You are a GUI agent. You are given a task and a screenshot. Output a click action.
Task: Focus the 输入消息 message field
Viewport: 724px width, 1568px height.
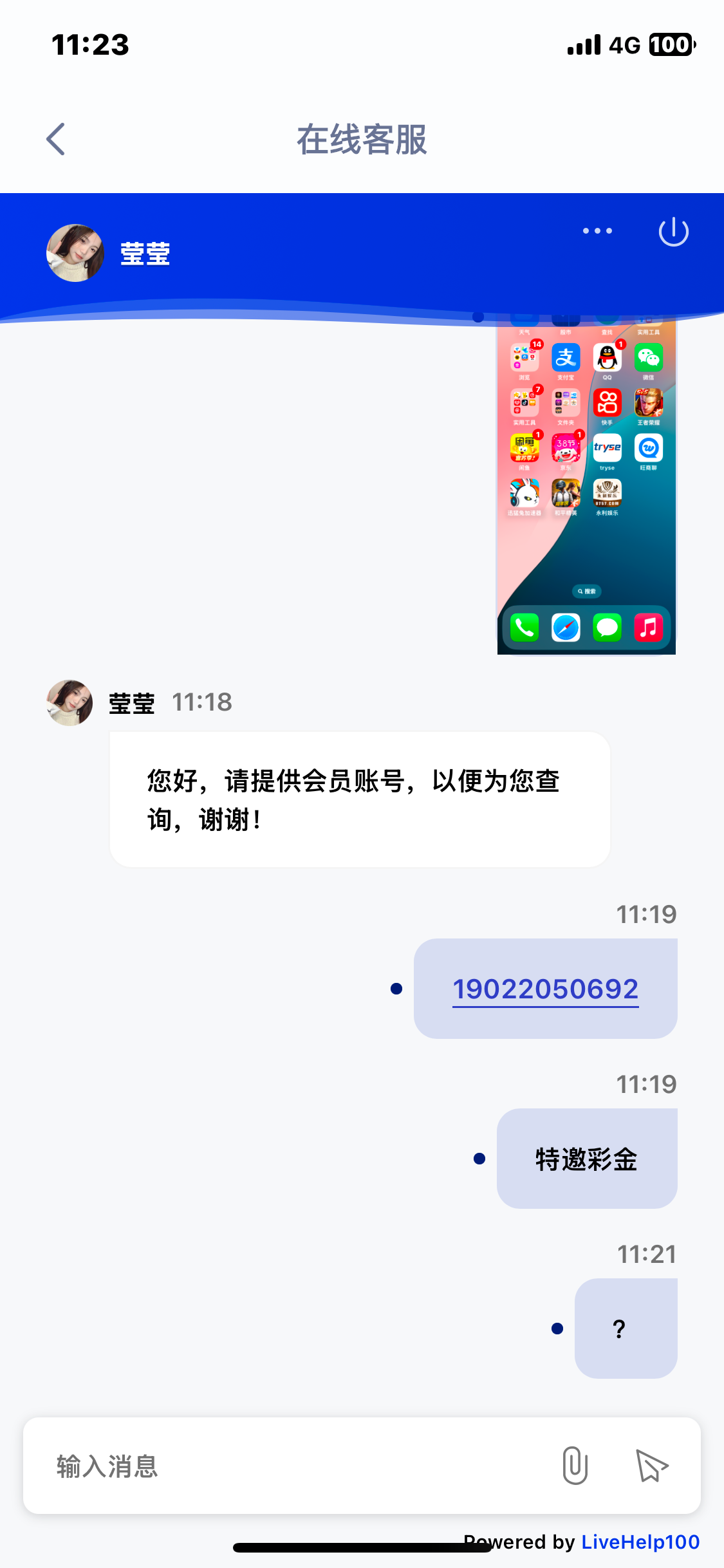(x=290, y=1466)
